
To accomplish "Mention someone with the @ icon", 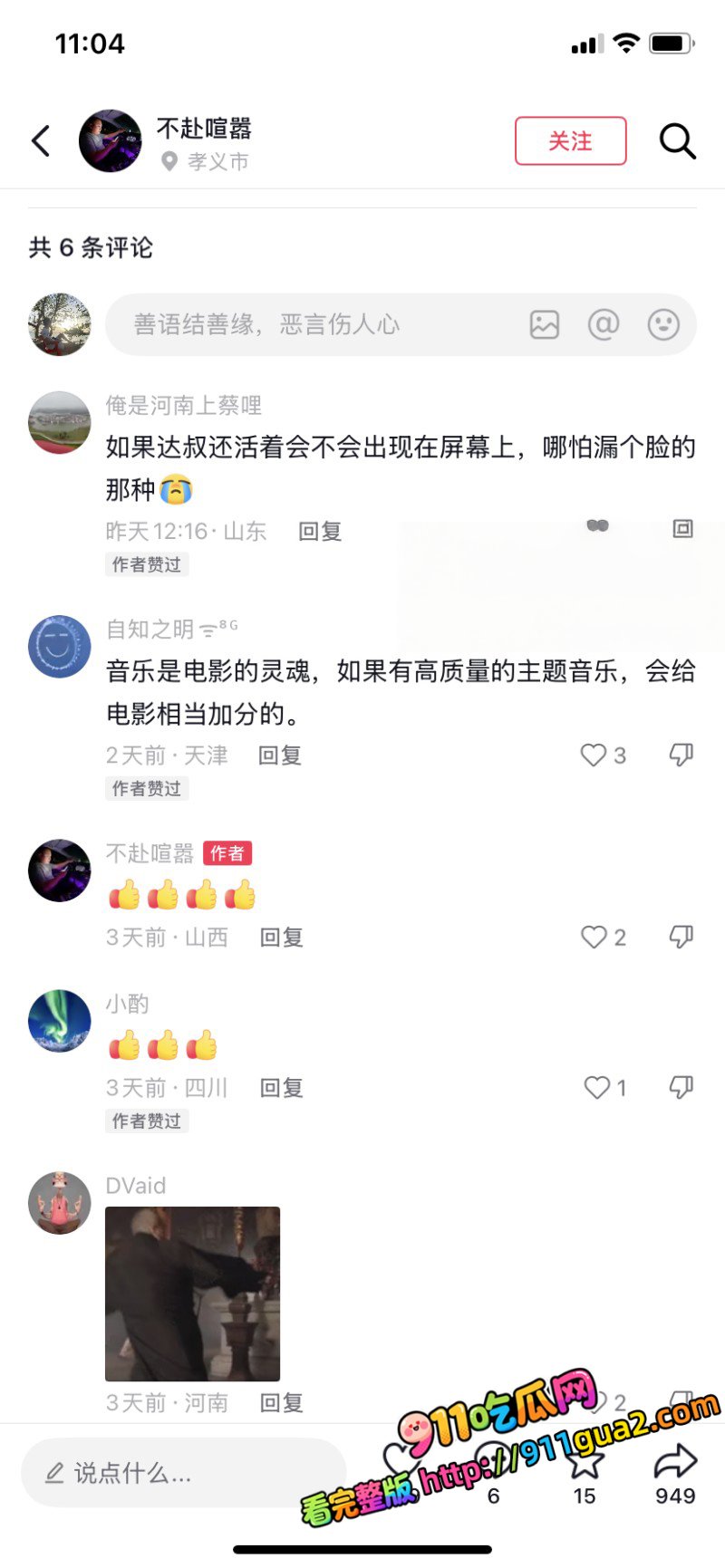I will [x=604, y=324].
